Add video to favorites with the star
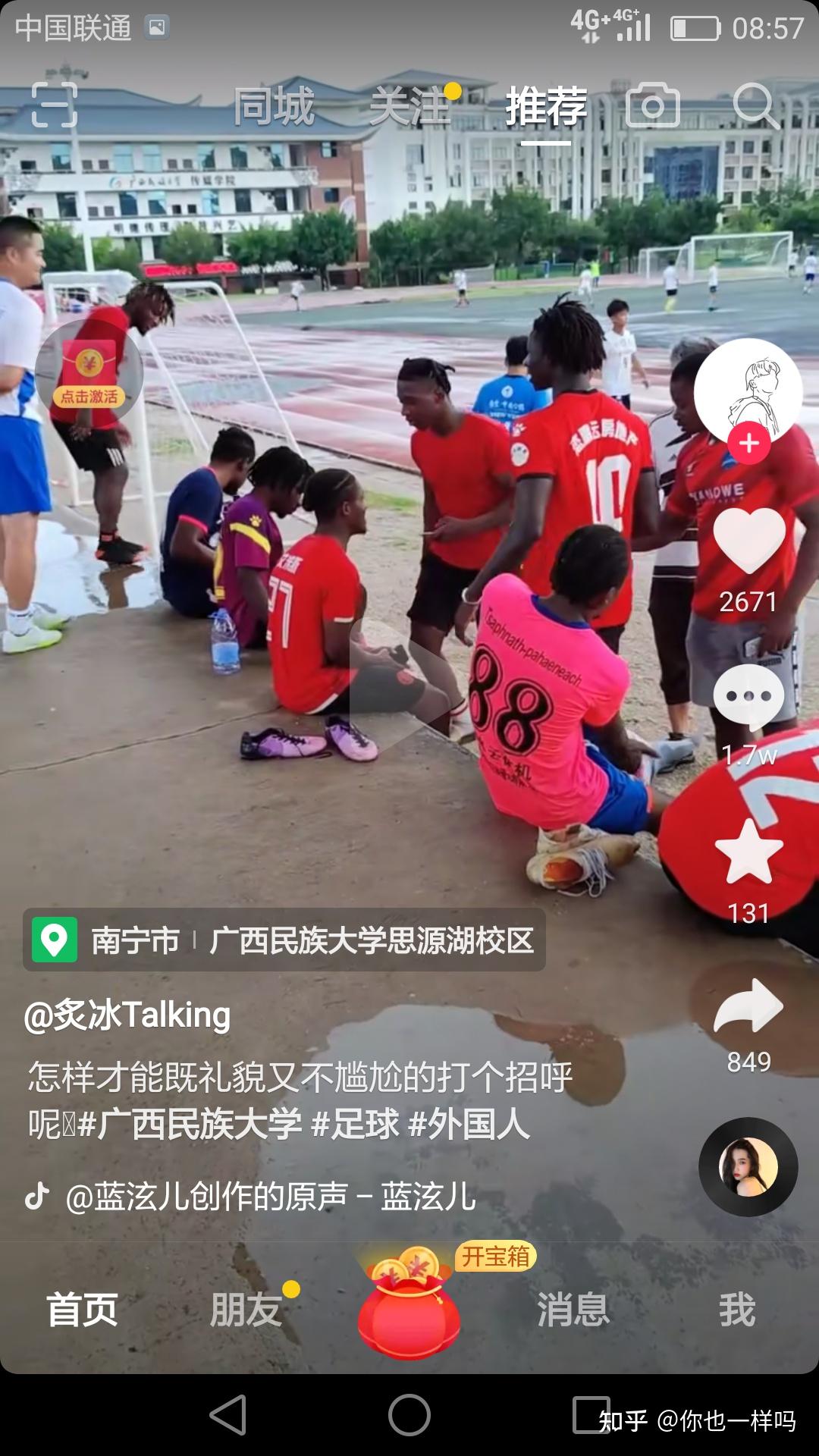 pyautogui.click(x=749, y=852)
